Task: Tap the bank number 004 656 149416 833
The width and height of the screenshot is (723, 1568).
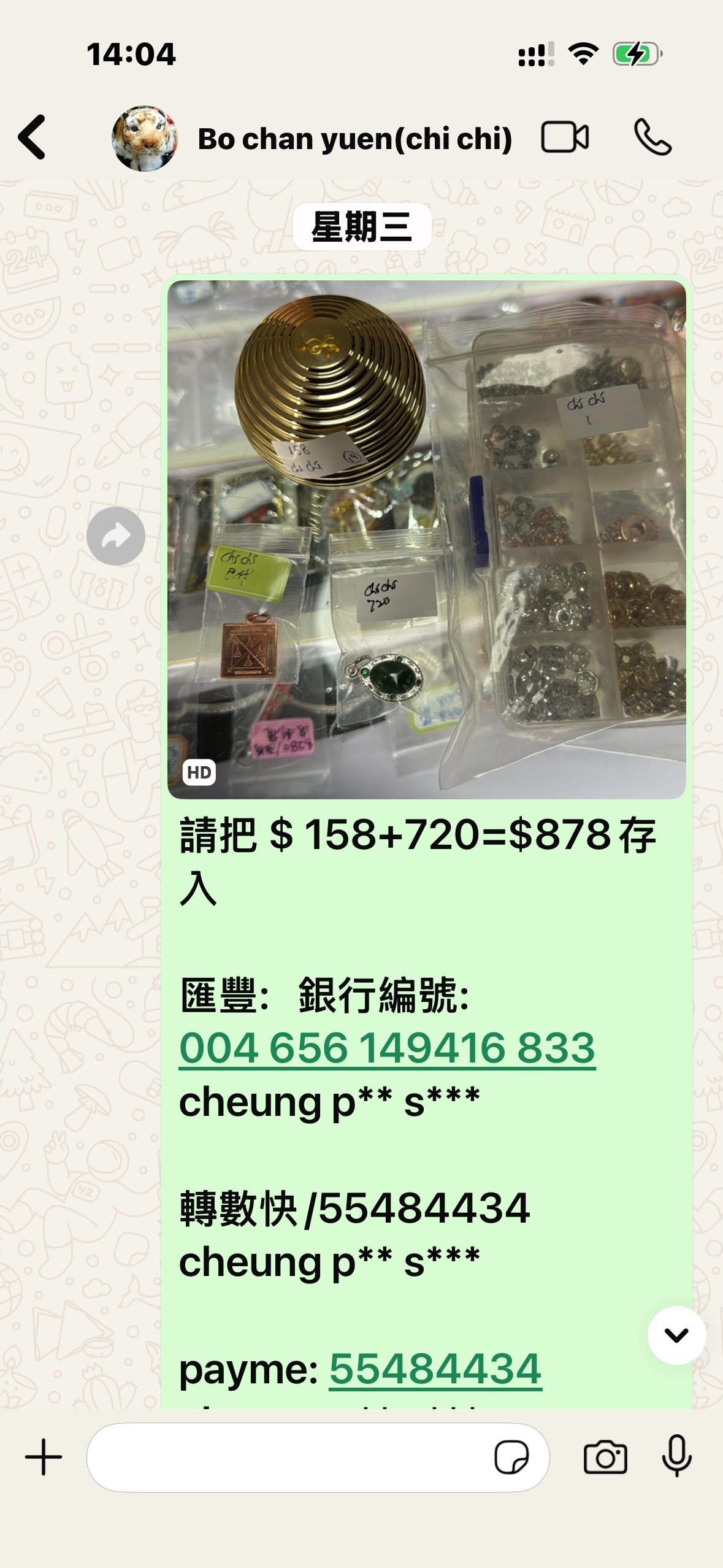Action: tap(387, 1048)
